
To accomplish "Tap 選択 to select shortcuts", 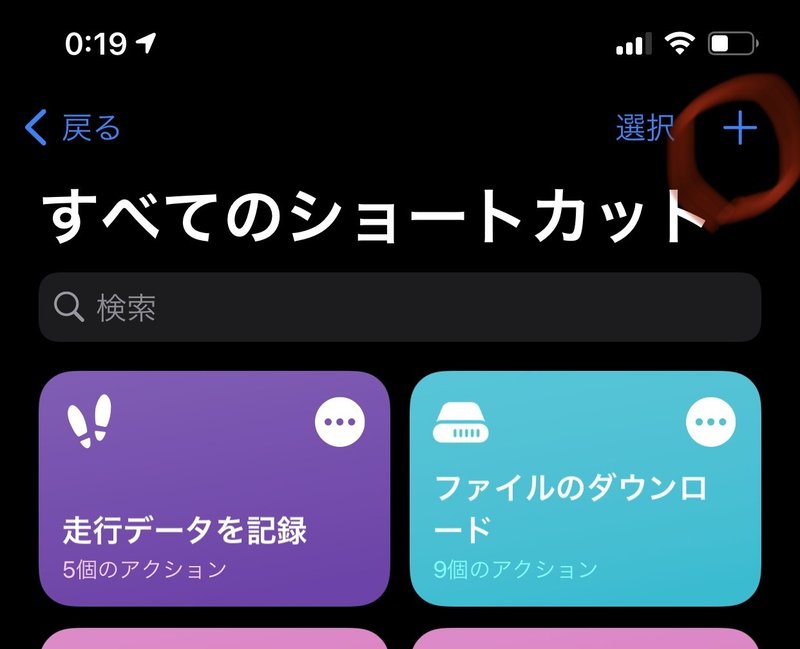I will 645,129.
